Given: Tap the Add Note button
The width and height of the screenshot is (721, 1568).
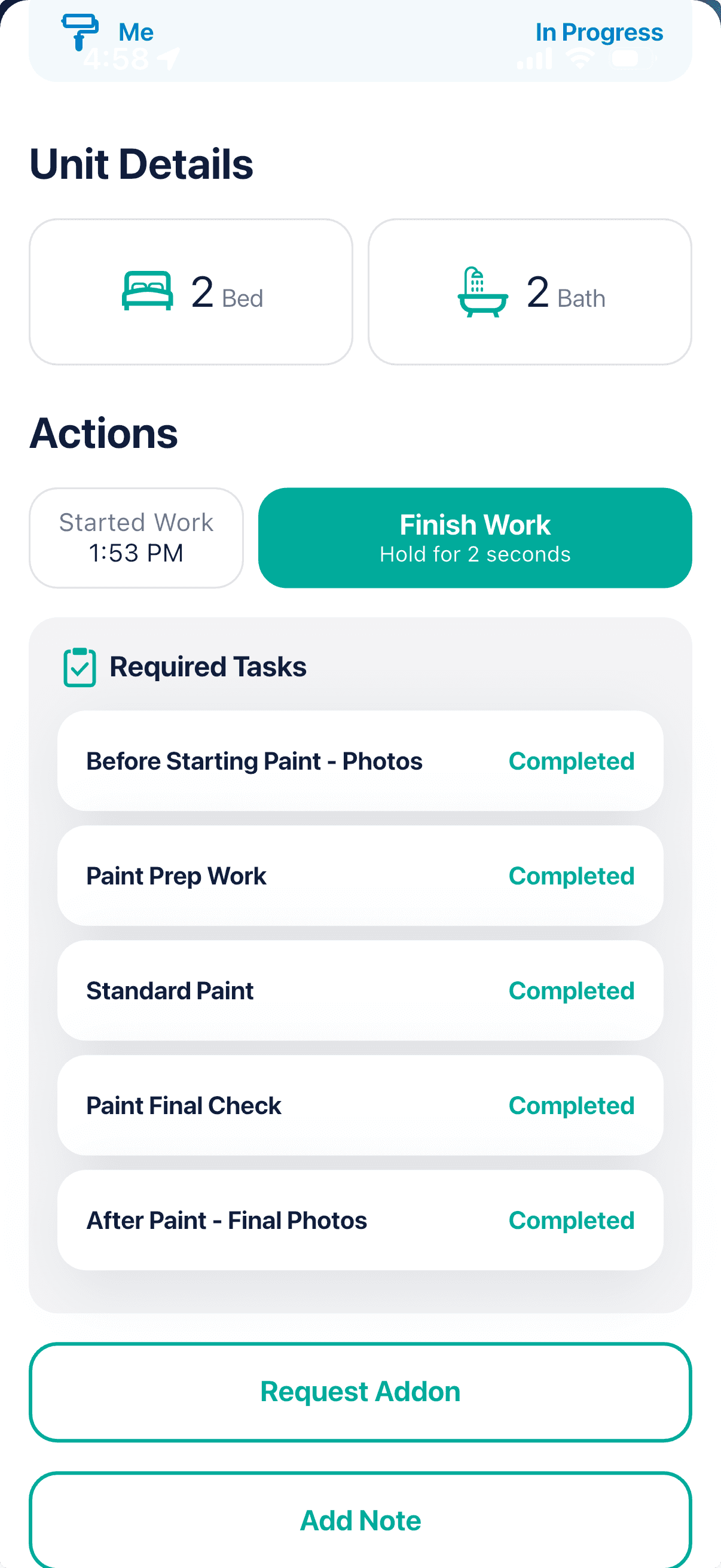Looking at the screenshot, I should coord(360,1520).
